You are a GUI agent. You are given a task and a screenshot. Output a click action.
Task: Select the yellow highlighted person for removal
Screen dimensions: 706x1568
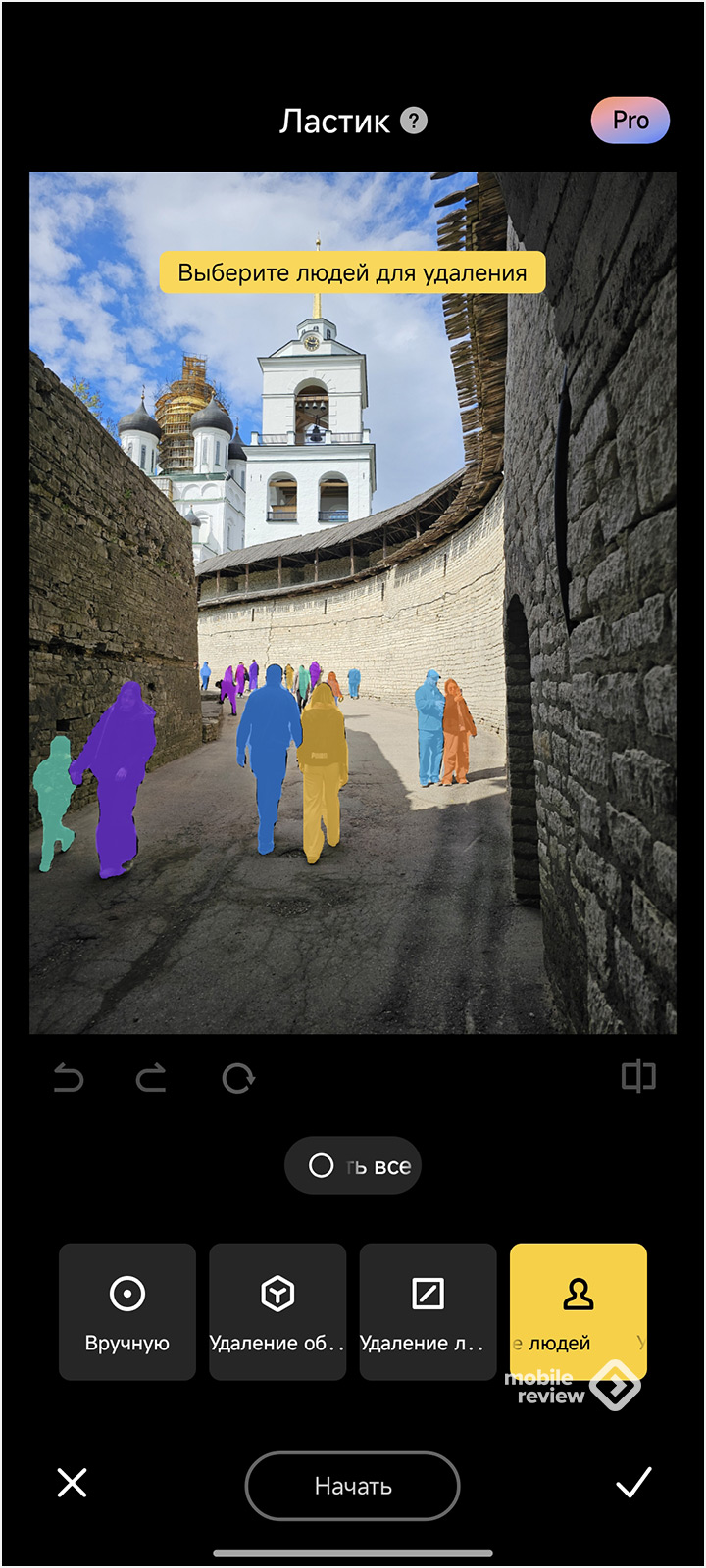pos(323,769)
